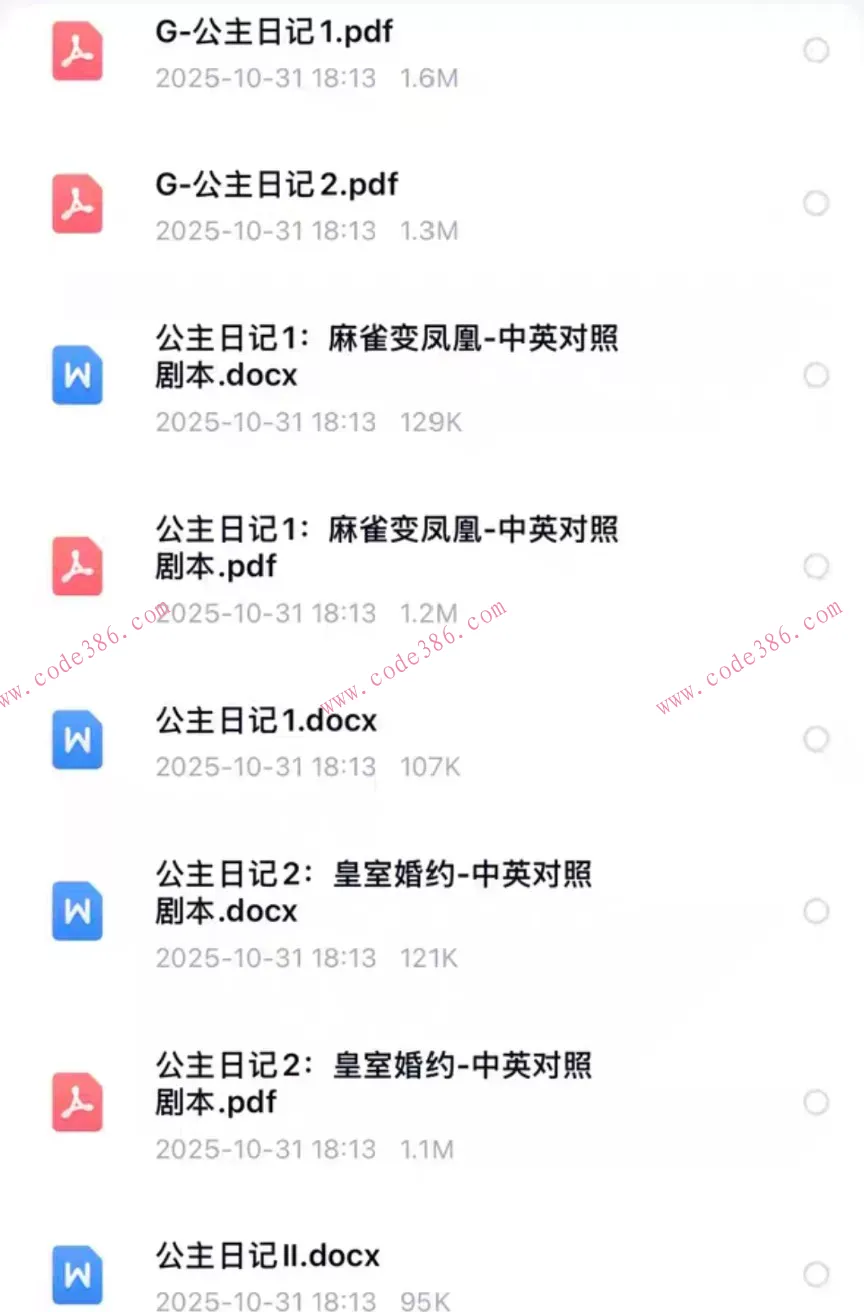Image resolution: width=864 pixels, height=1312 pixels.
Task: Select the checkbox for 公主日记1.docx
Action: tap(817, 739)
